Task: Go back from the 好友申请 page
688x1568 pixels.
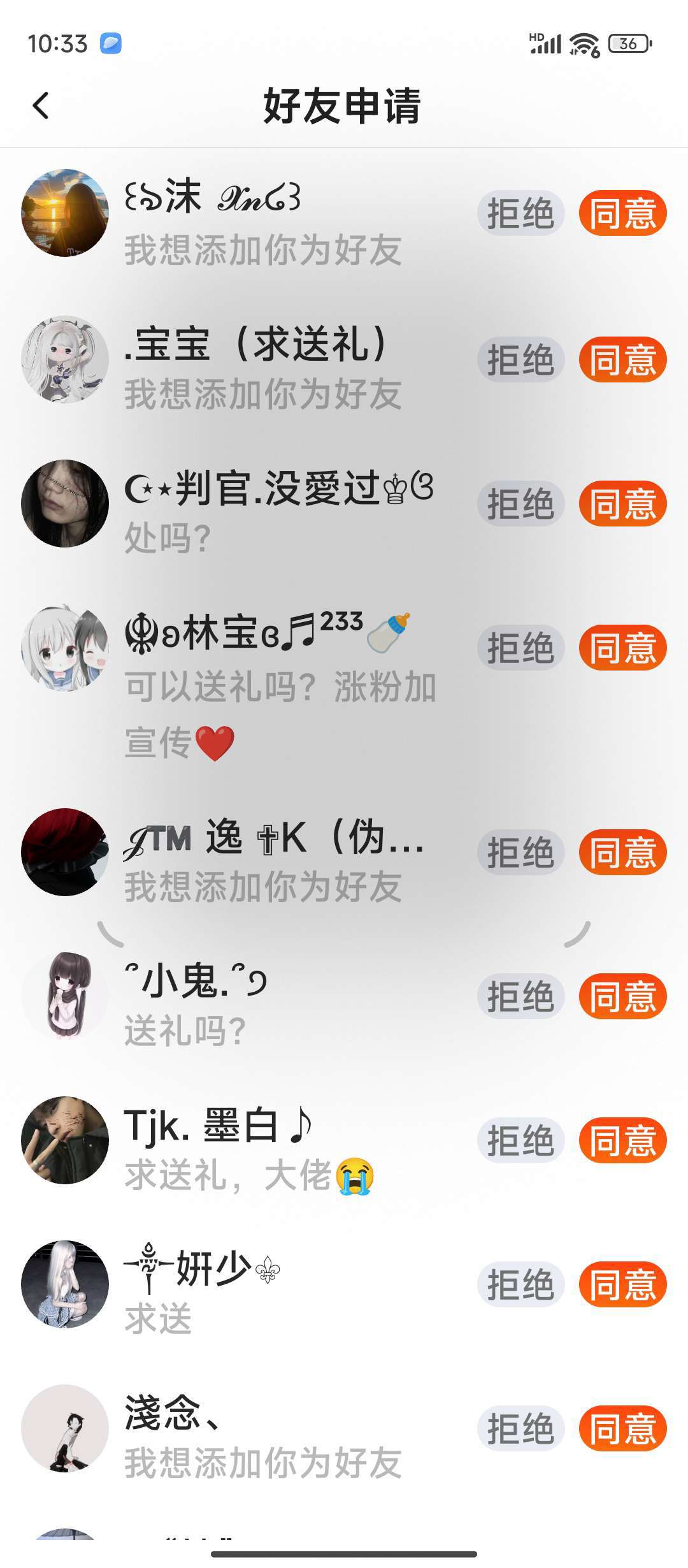Action: [41, 106]
